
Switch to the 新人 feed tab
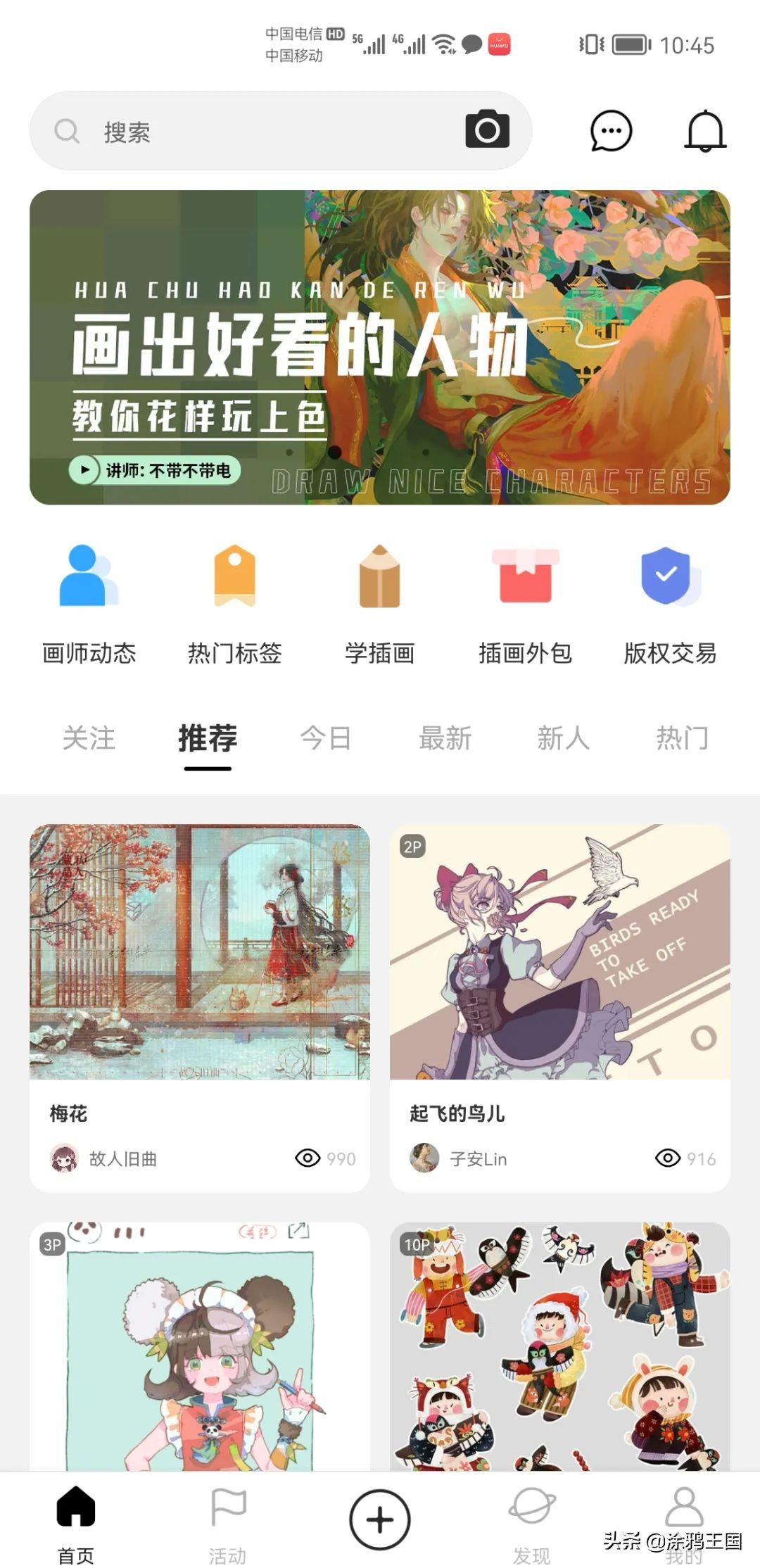click(x=563, y=738)
